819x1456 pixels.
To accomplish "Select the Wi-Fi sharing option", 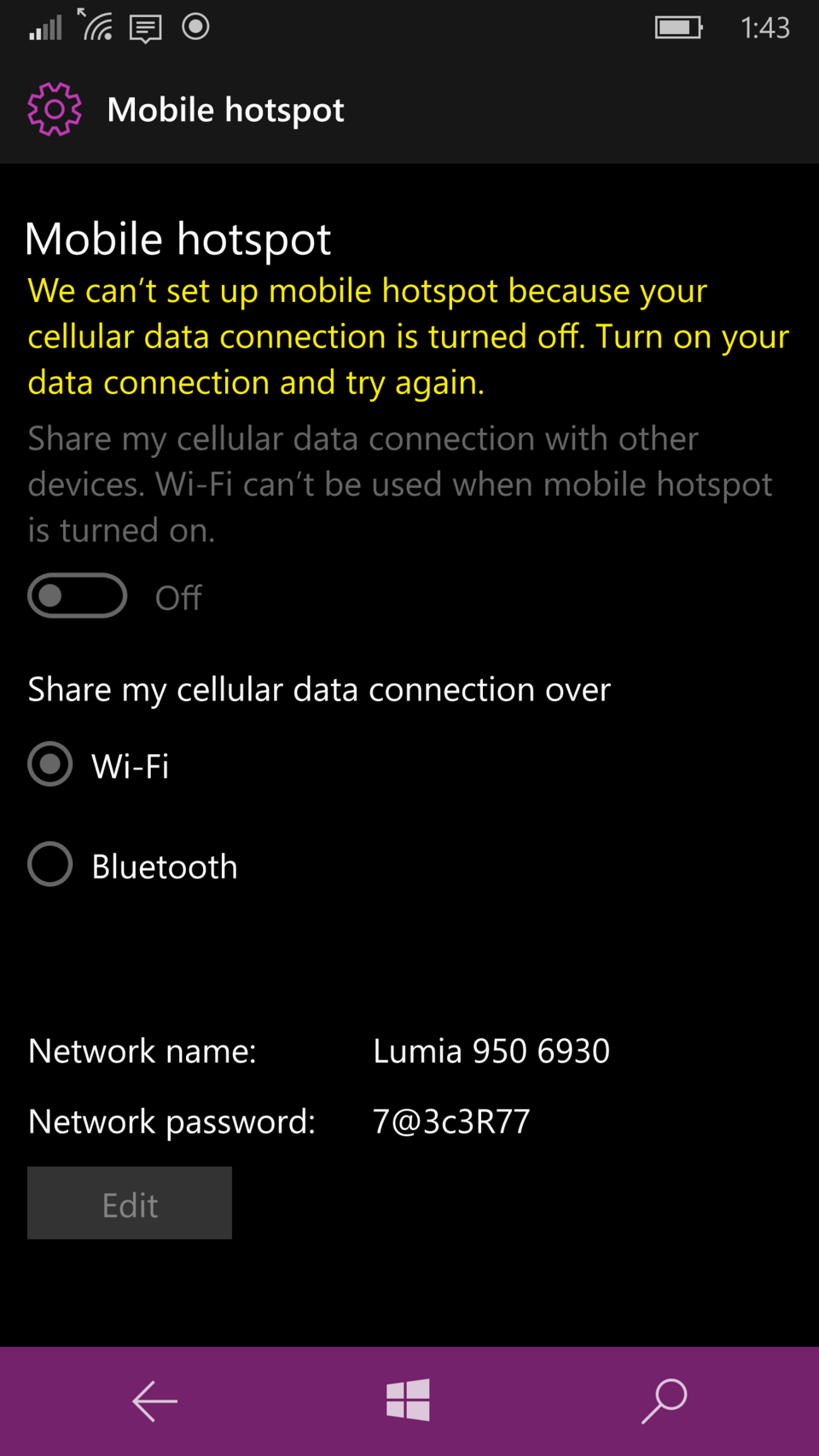I will [x=50, y=764].
